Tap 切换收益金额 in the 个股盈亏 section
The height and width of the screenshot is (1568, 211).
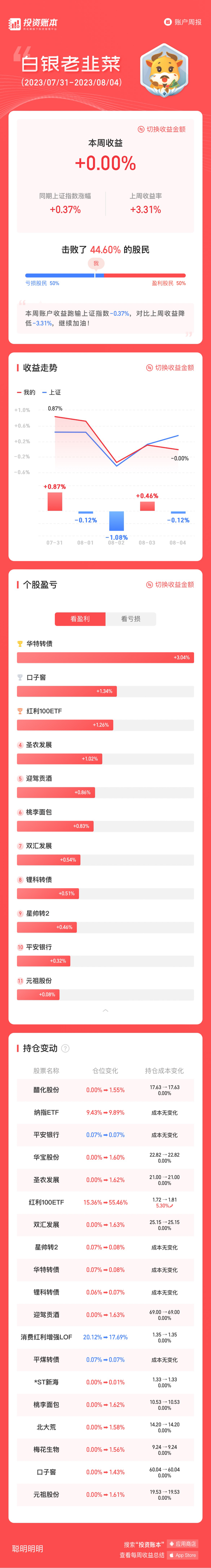coord(170,584)
